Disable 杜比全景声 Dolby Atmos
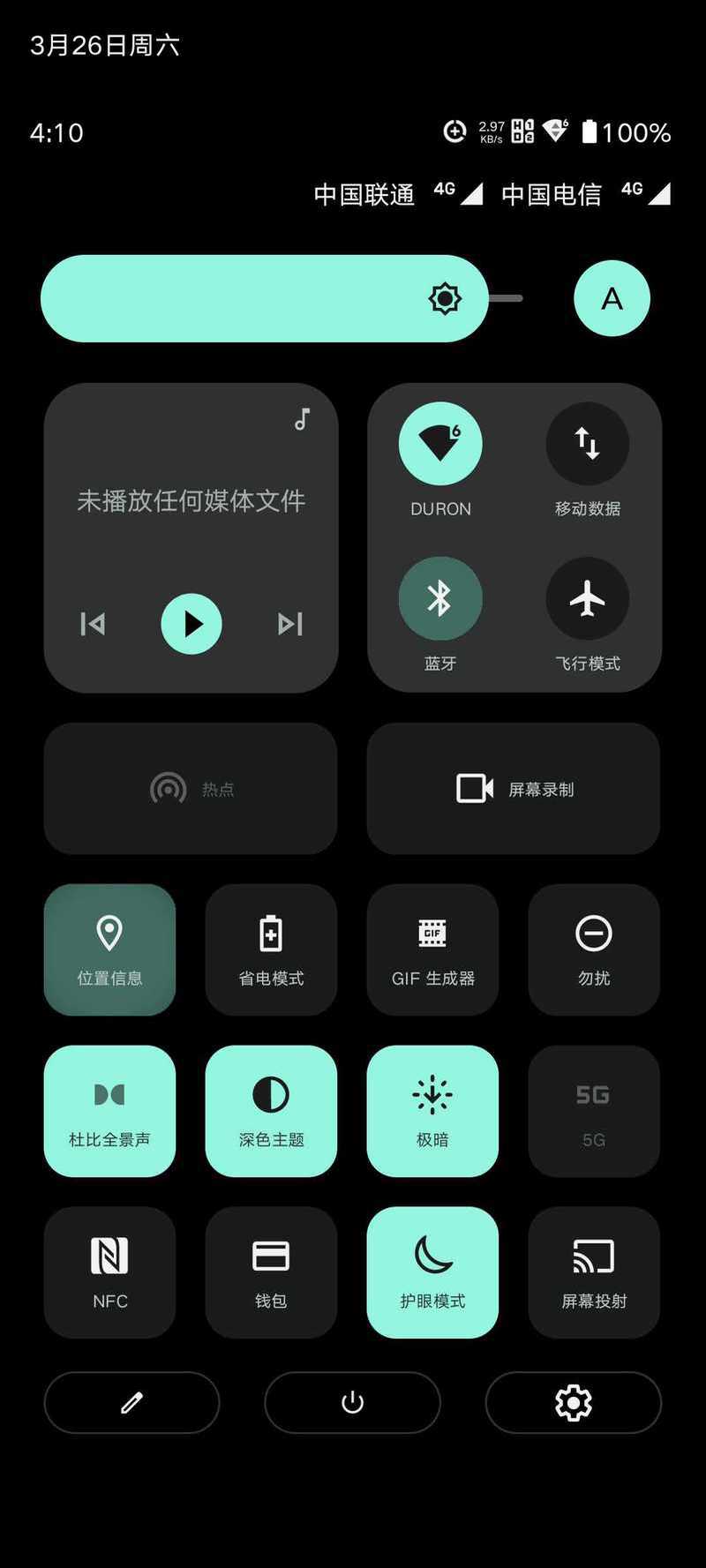Image resolution: width=706 pixels, height=1568 pixels. click(109, 1111)
